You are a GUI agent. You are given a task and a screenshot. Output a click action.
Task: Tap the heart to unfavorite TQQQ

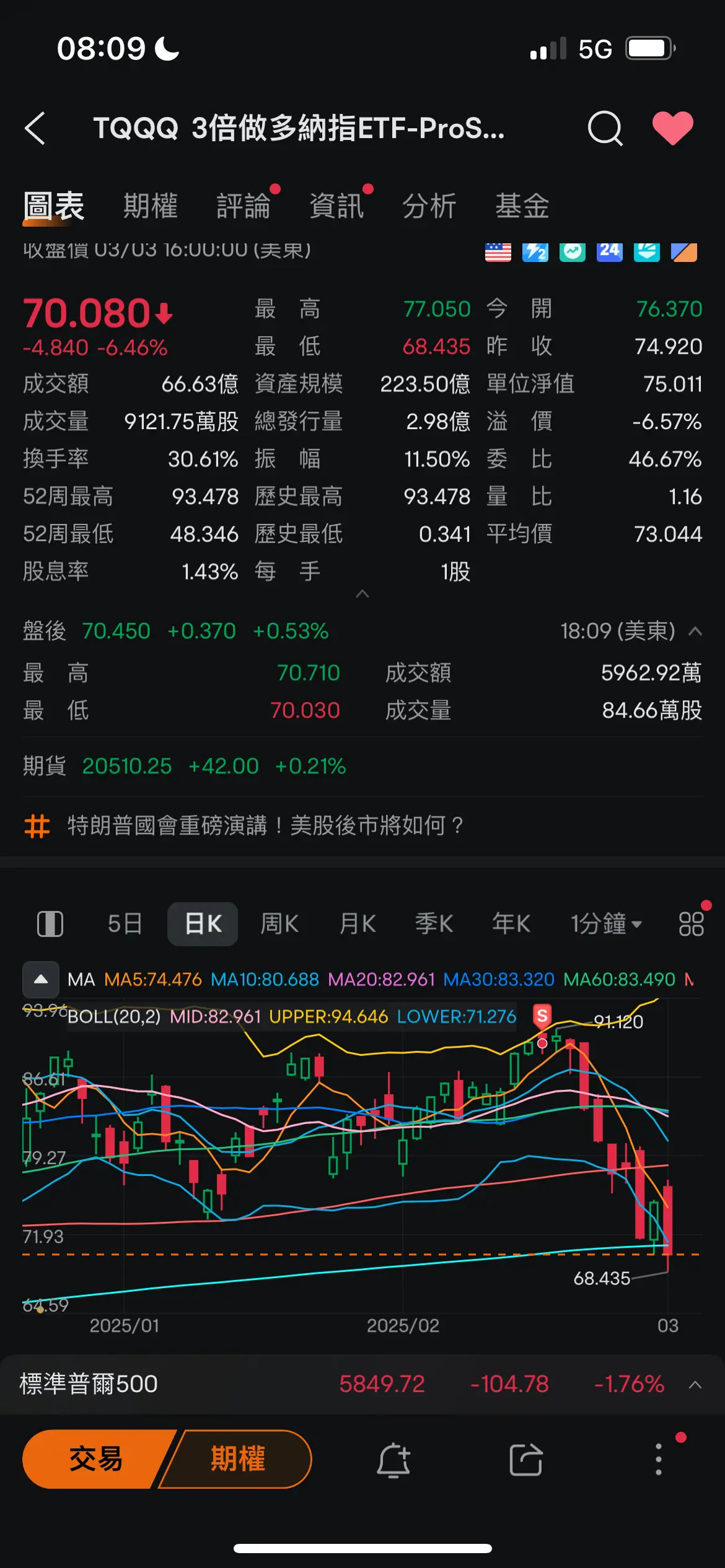click(x=673, y=128)
